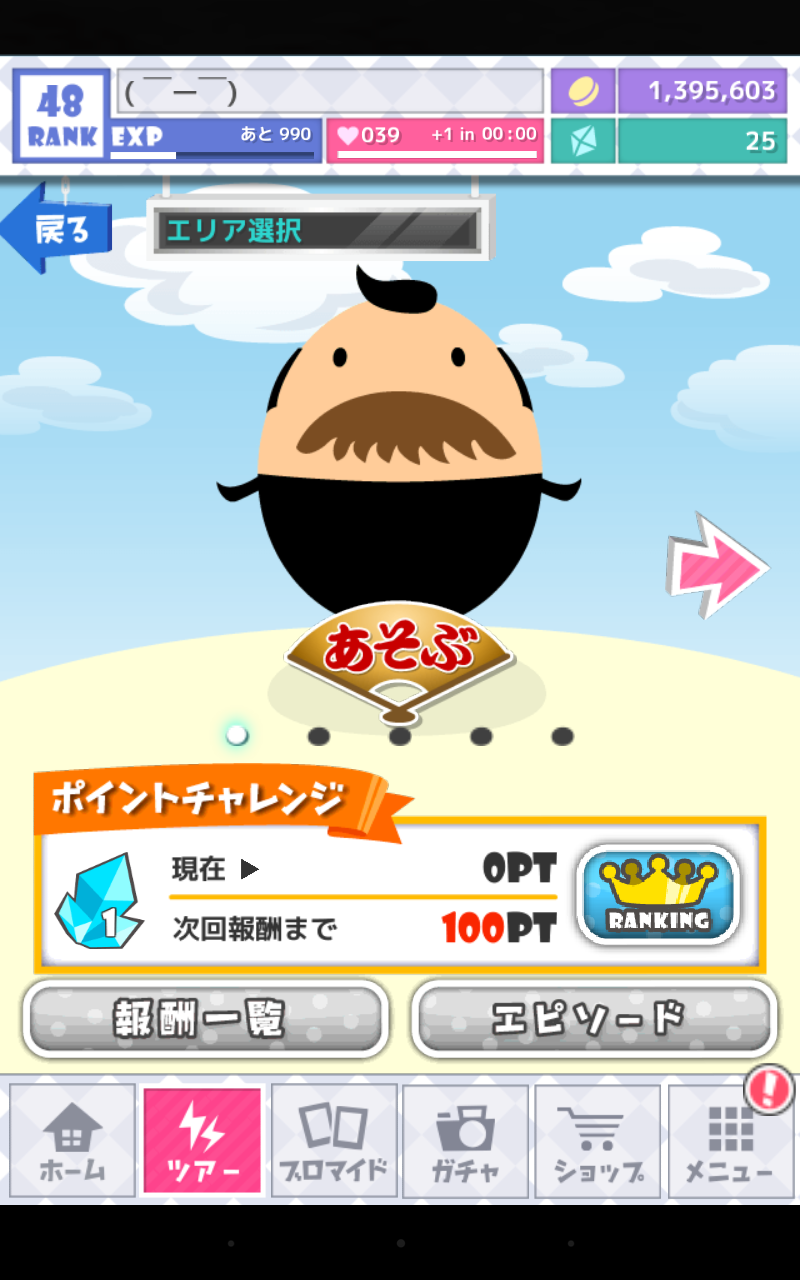Open the メニュー tab

[729, 1141]
